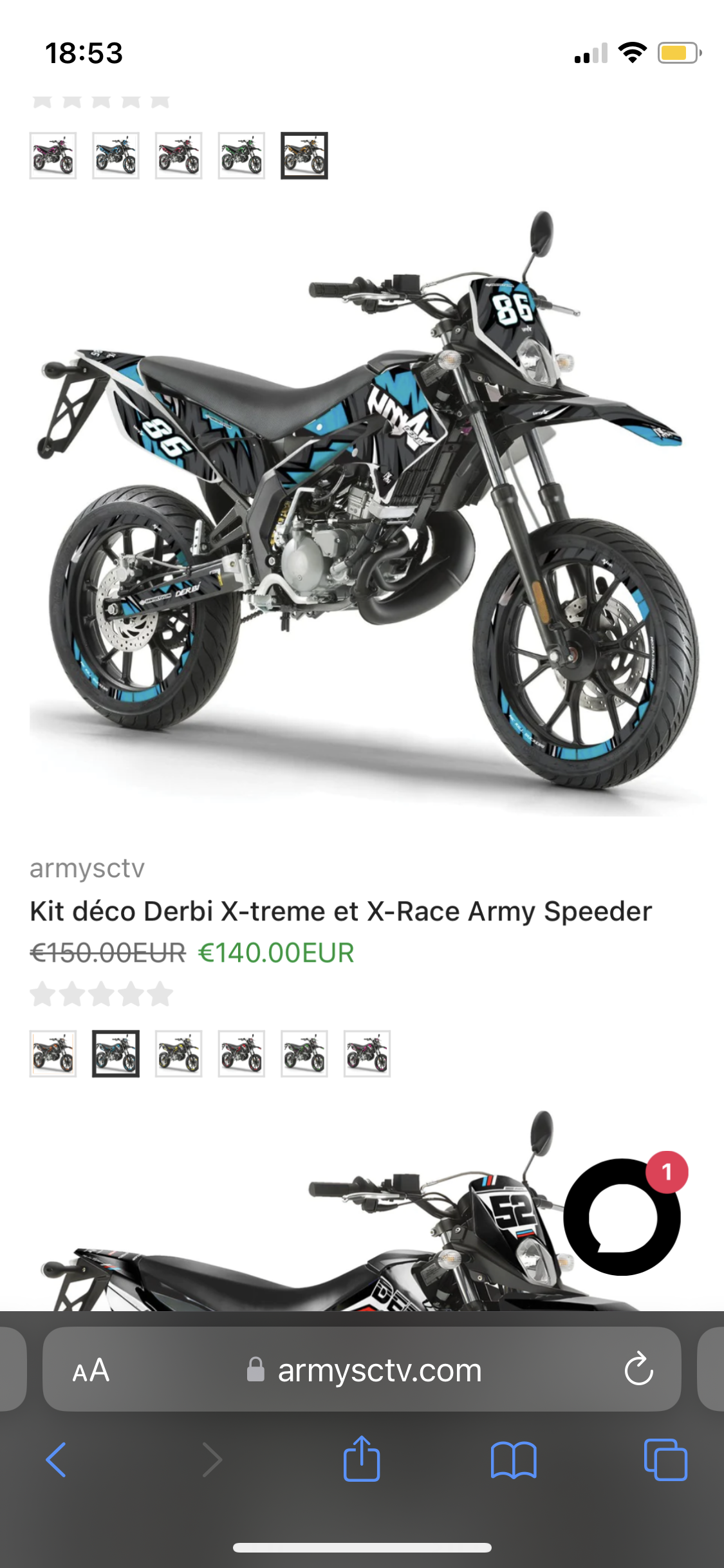The image size is (724, 1568).
Task: Go back to the previous page
Action: coord(56,1460)
